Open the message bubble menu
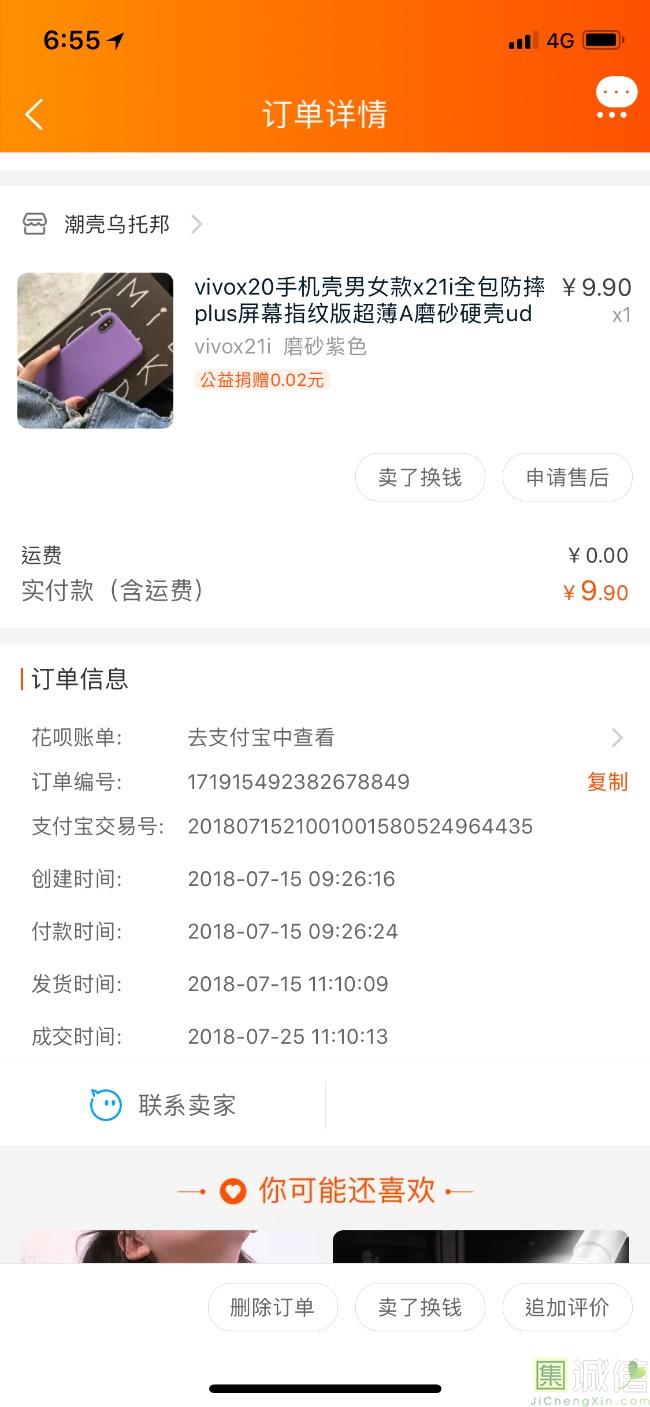This screenshot has width=650, height=1407. [x=615, y=100]
